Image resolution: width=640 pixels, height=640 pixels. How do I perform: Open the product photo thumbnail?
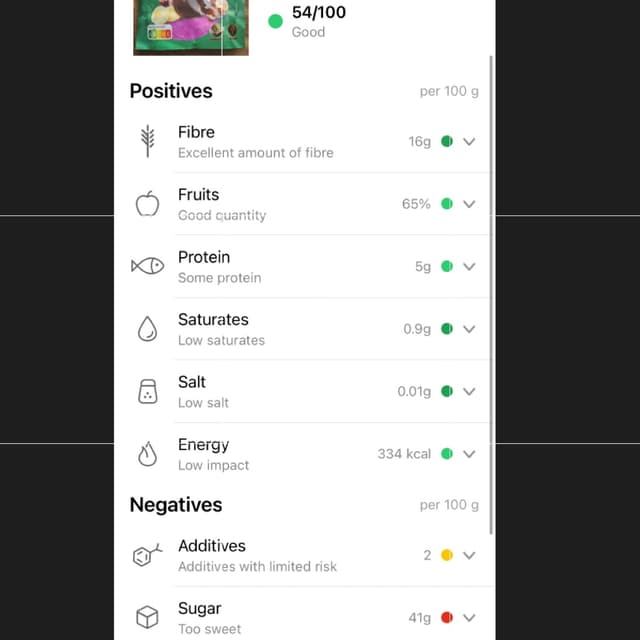190,26
